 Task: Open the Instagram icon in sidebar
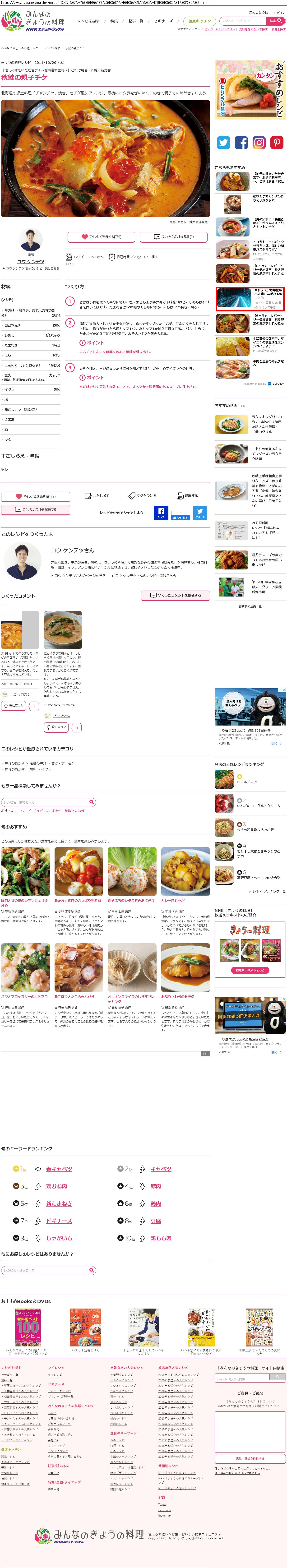tap(259, 143)
